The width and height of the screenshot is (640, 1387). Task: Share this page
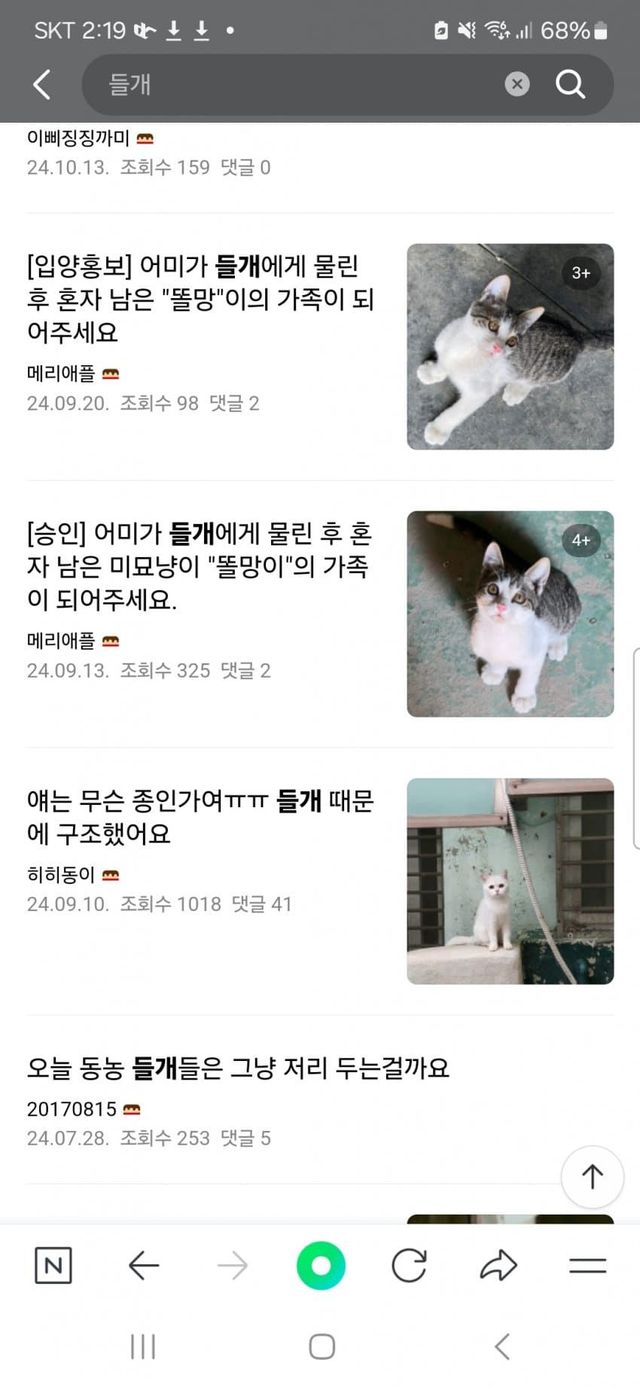pos(498,1266)
